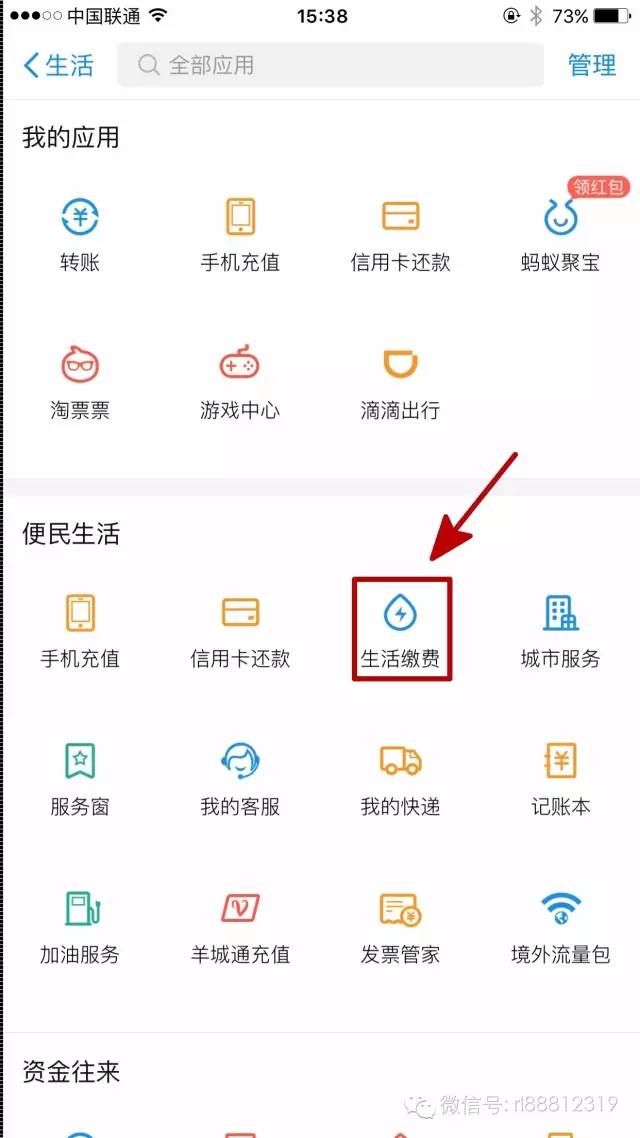Open 记账本 ledger
Screen dimensions: 640x1138
560,778
